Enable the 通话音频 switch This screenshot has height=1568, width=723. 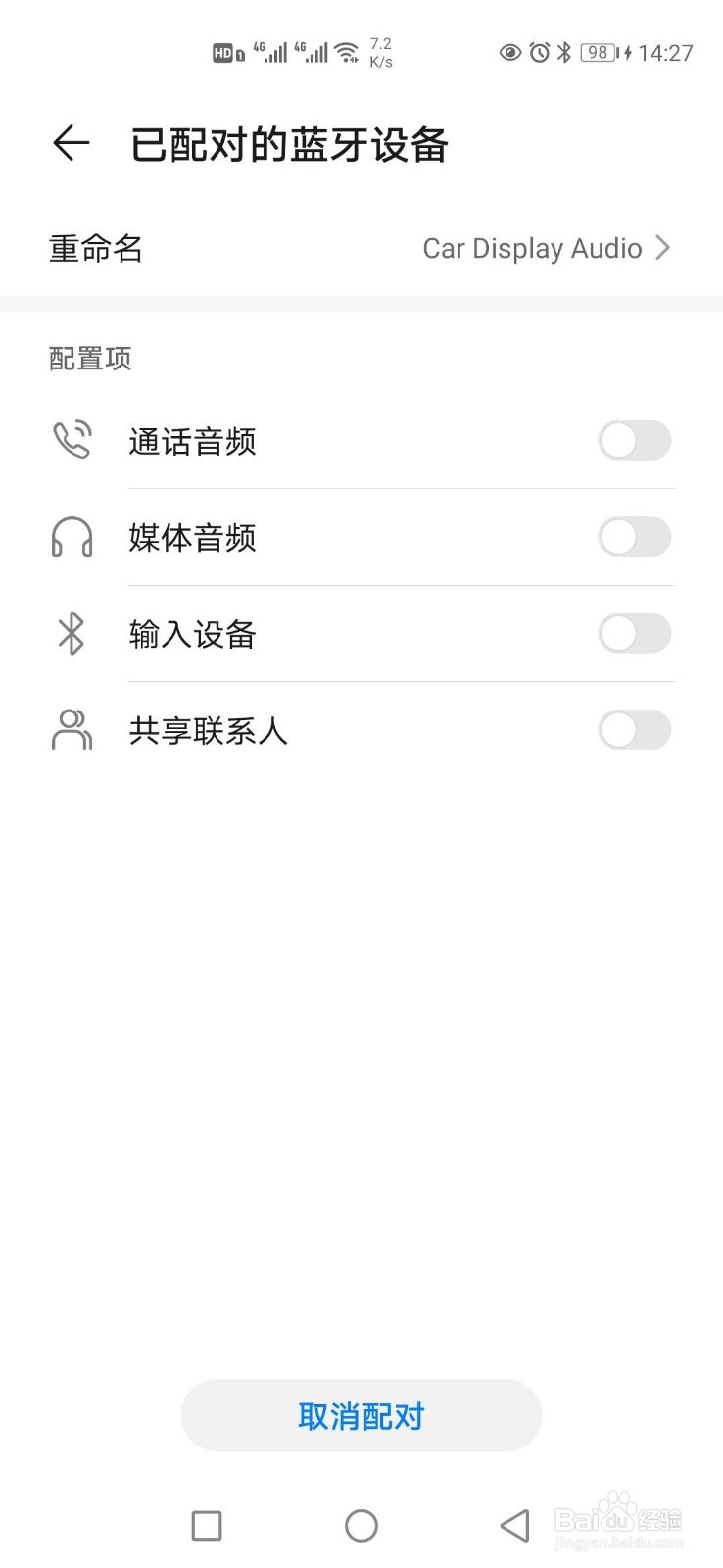634,441
